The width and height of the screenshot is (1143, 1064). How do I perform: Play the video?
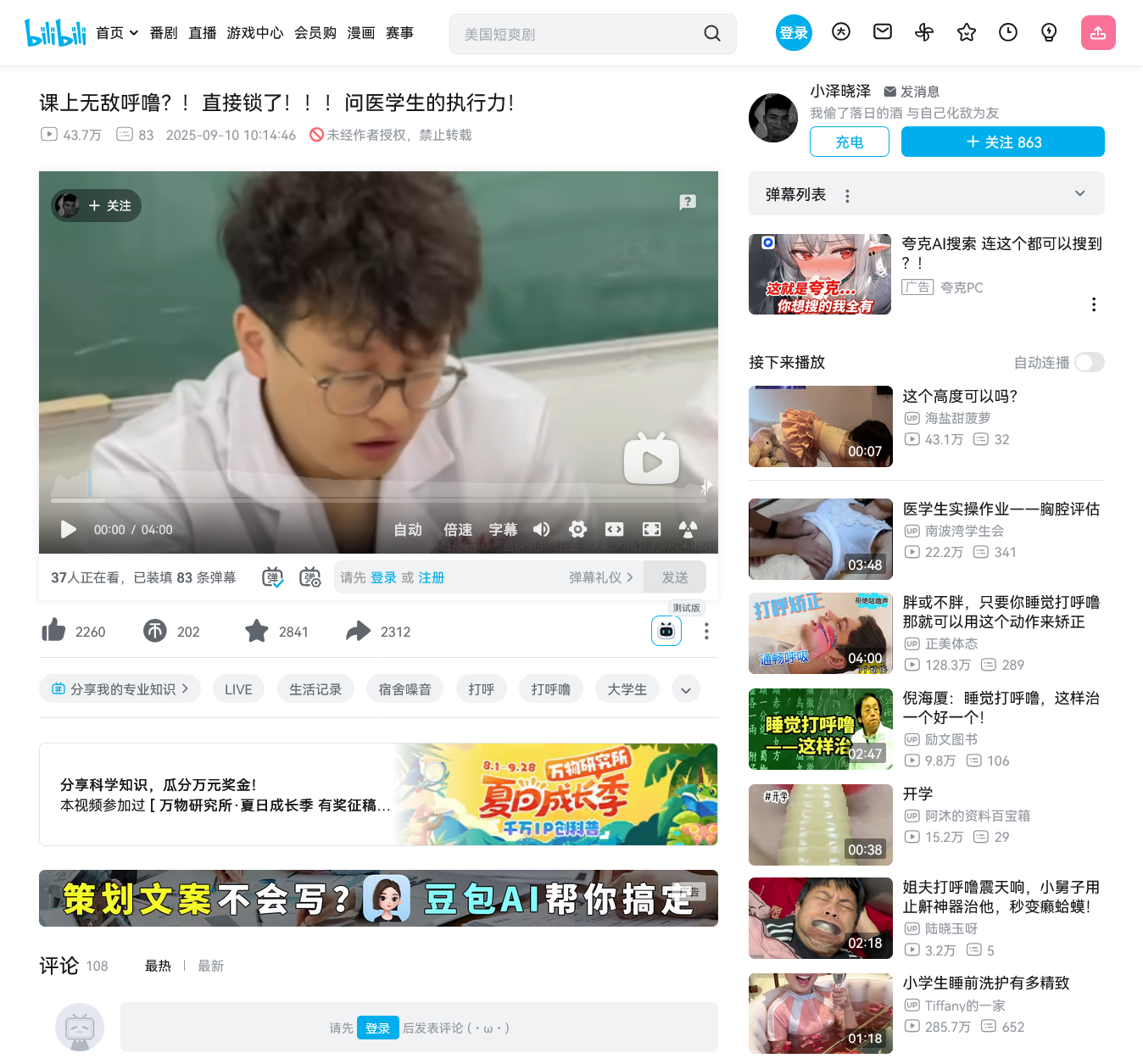[69, 530]
